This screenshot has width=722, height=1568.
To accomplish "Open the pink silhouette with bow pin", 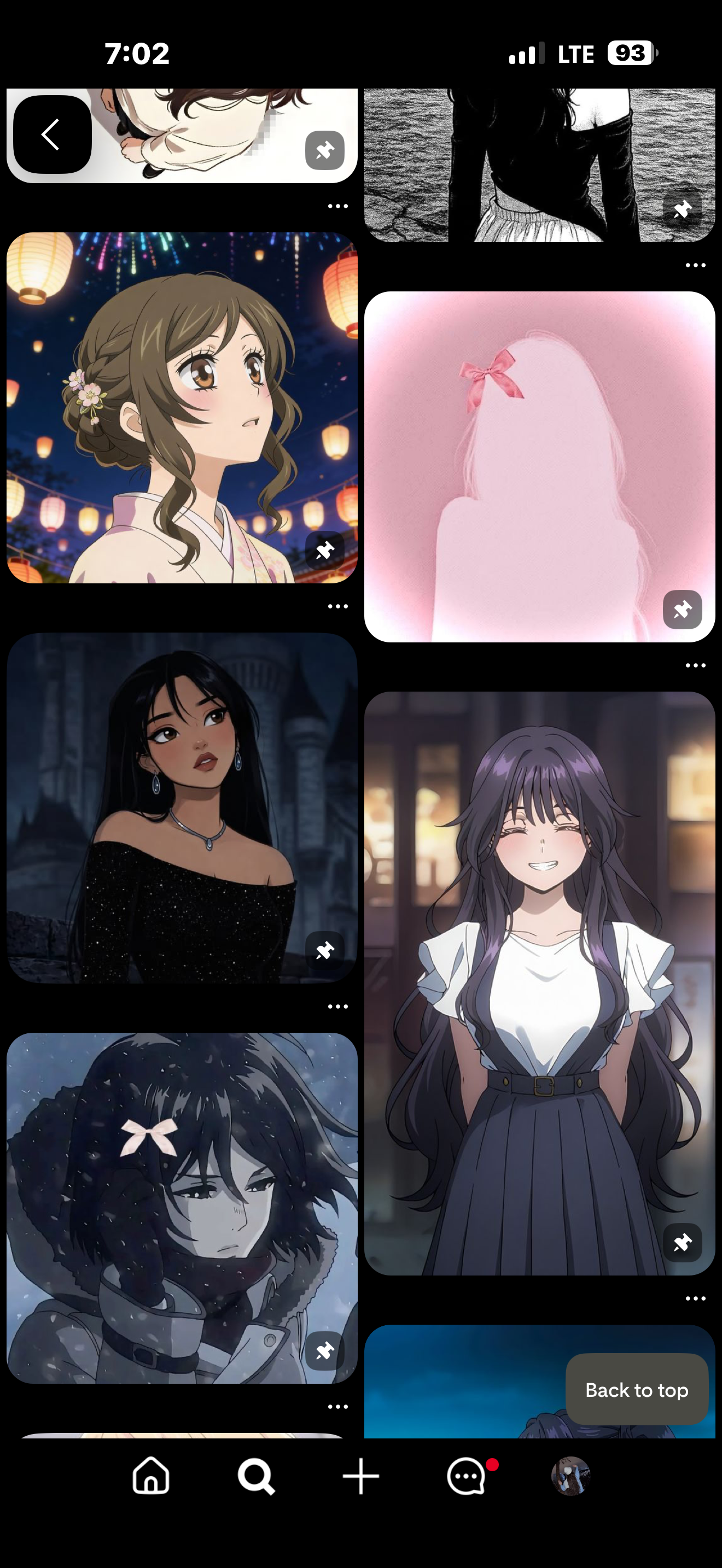I will tap(539, 466).
